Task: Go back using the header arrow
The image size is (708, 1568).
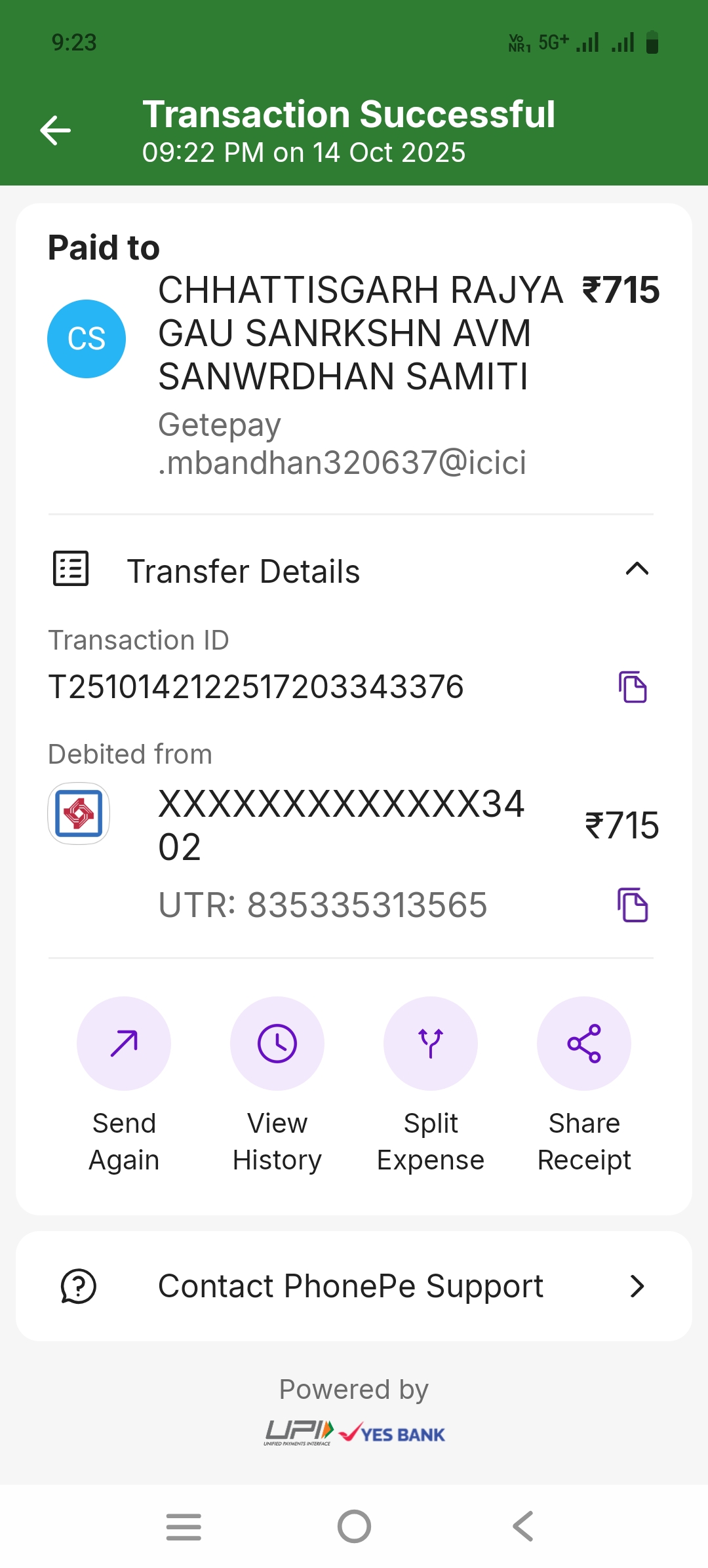Action: point(56,130)
